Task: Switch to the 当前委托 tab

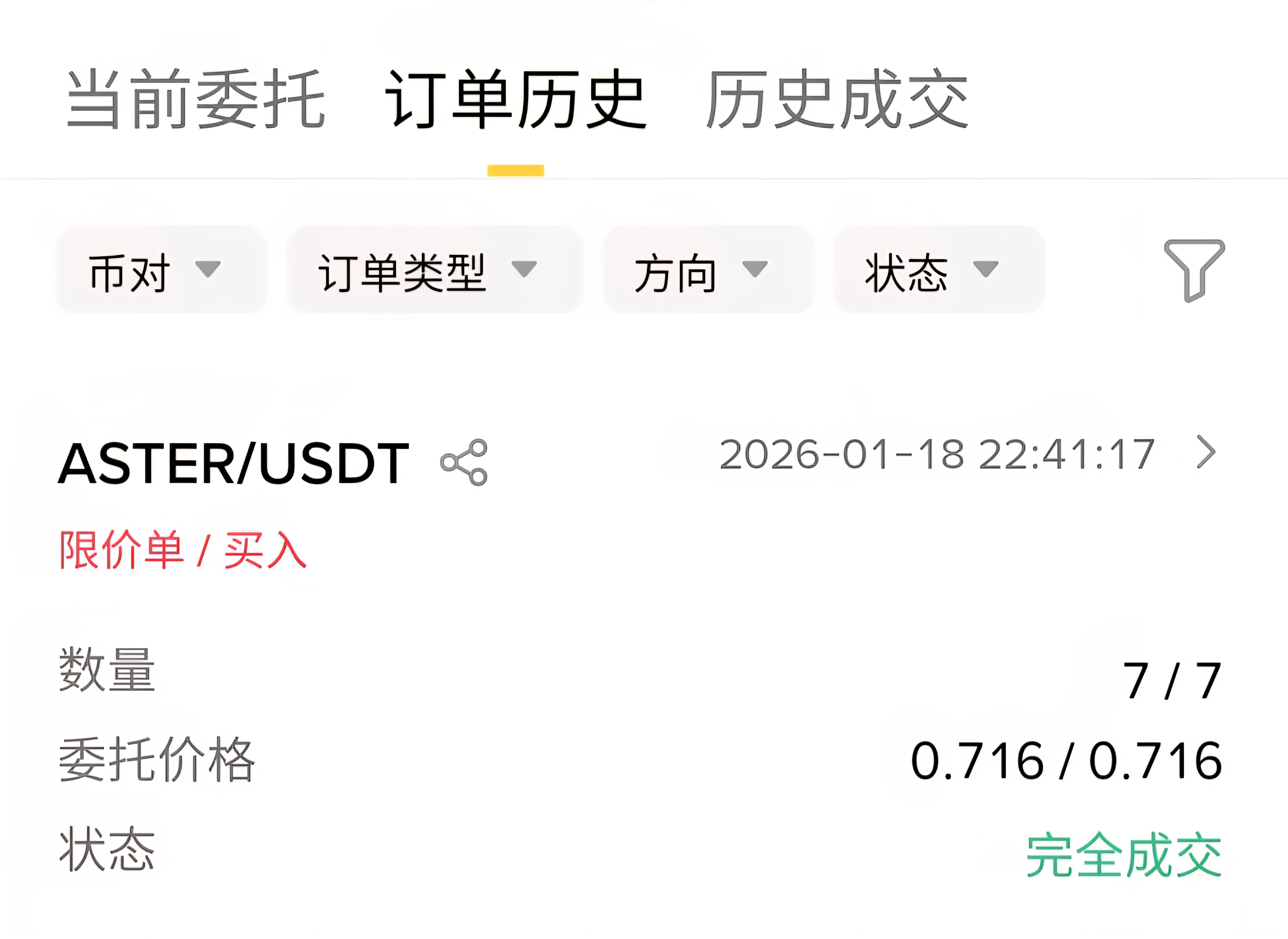Action: click(x=196, y=99)
